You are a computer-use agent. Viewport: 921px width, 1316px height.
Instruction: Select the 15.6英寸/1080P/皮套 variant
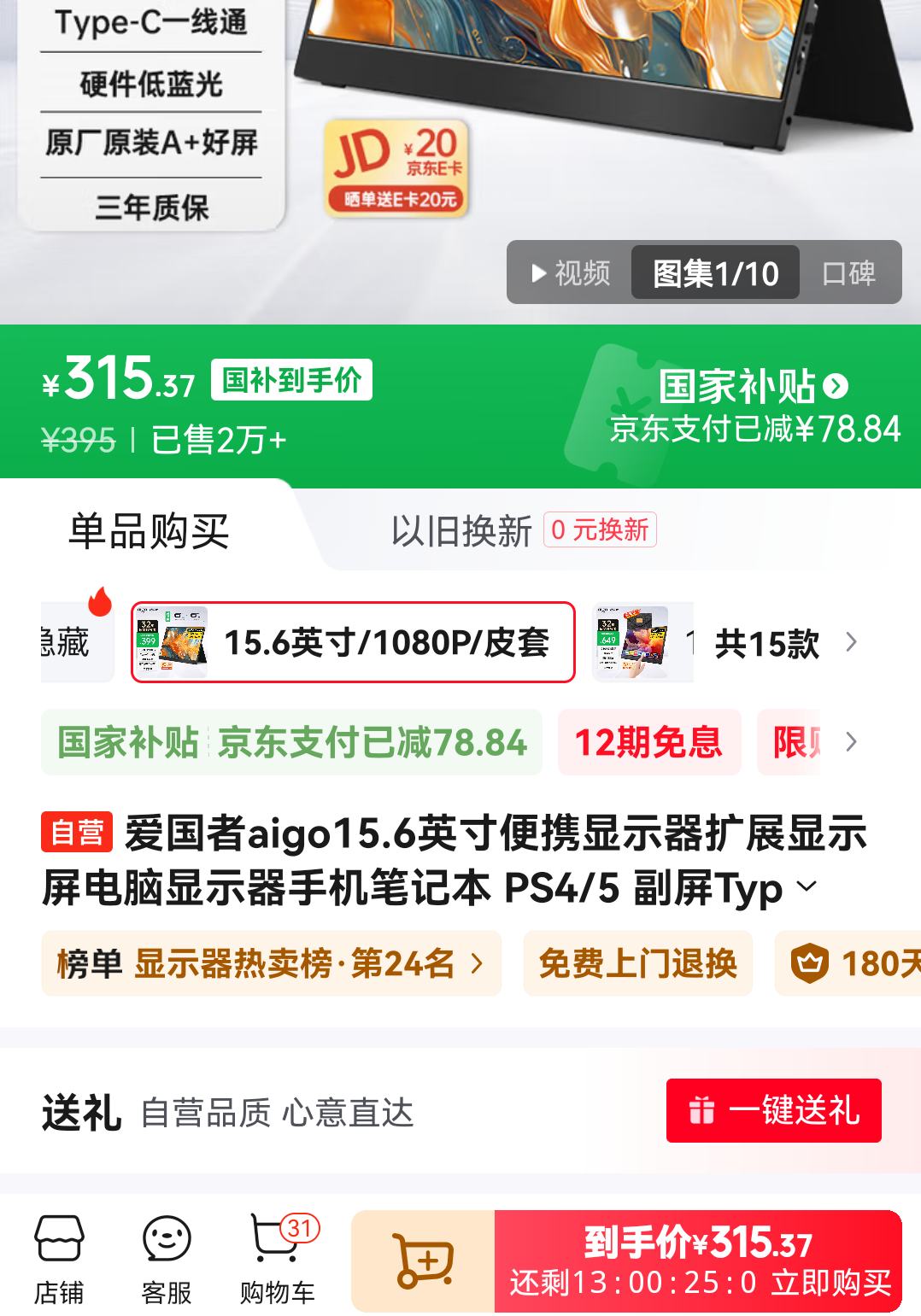coord(353,642)
